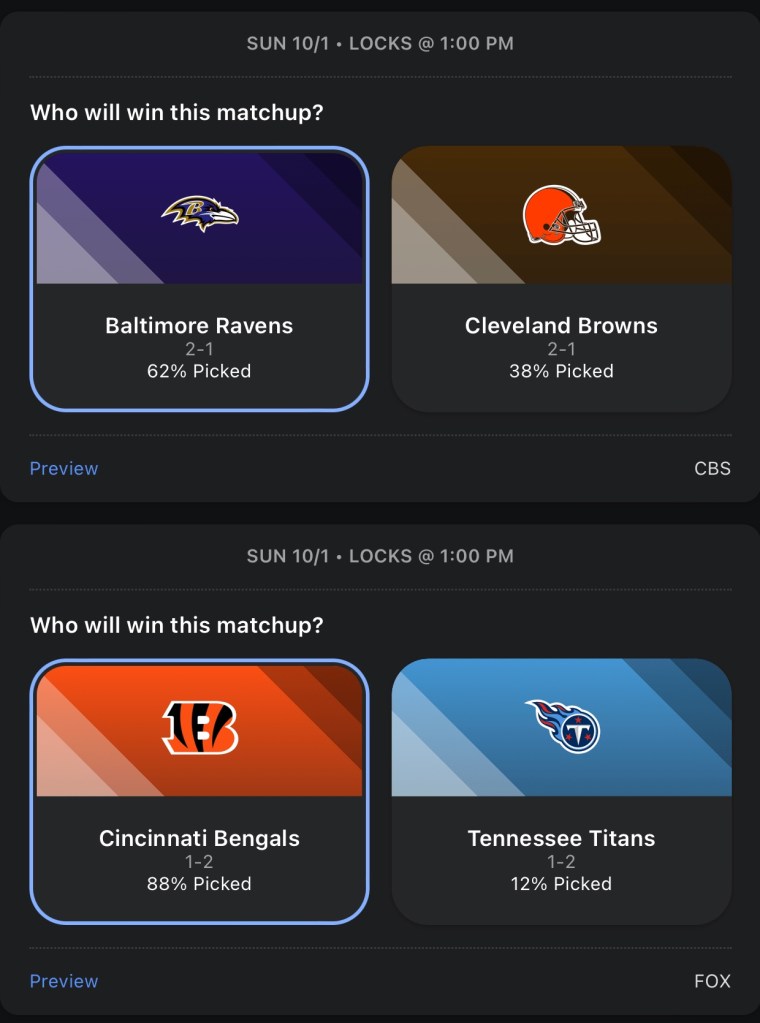The image size is (760, 1023).
Task: Choose the Cincinnati Bengals pick card
Action: tap(199, 791)
